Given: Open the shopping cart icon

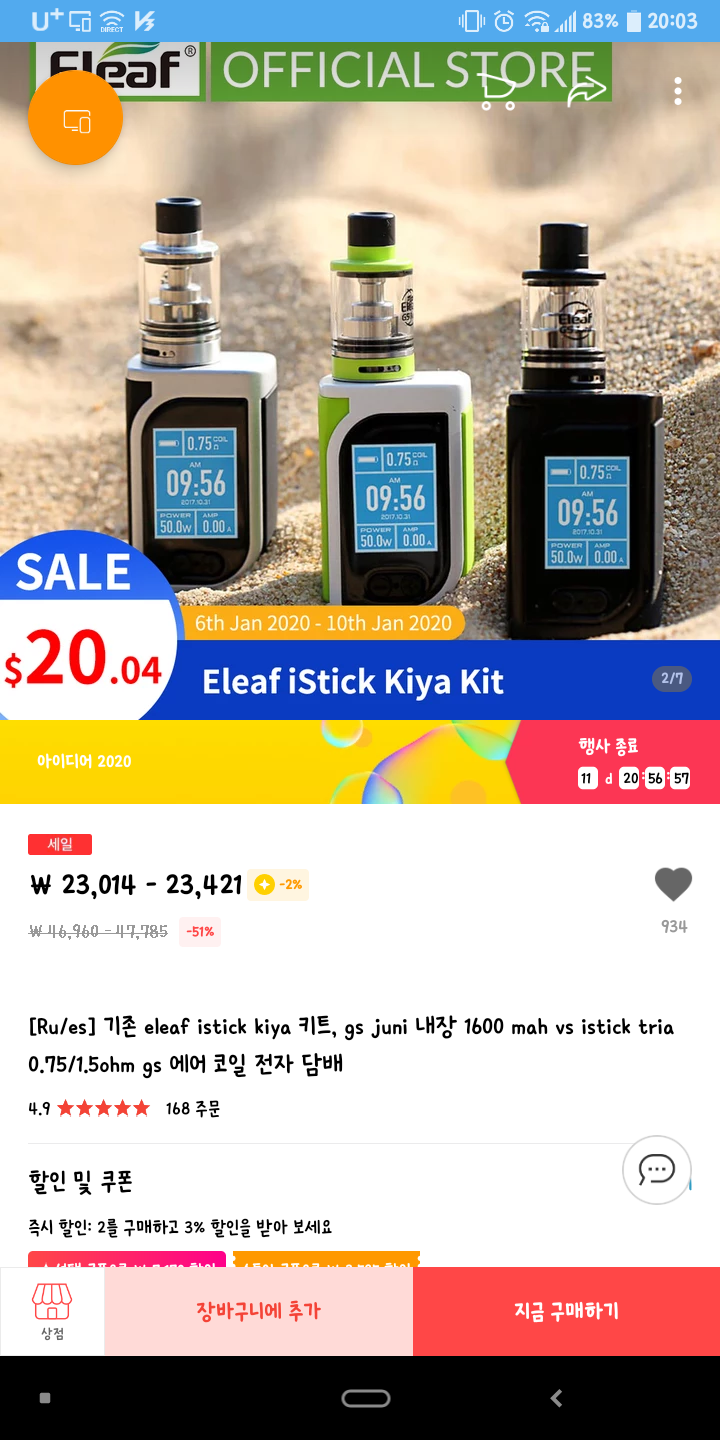Looking at the screenshot, I should click(498, 92).
